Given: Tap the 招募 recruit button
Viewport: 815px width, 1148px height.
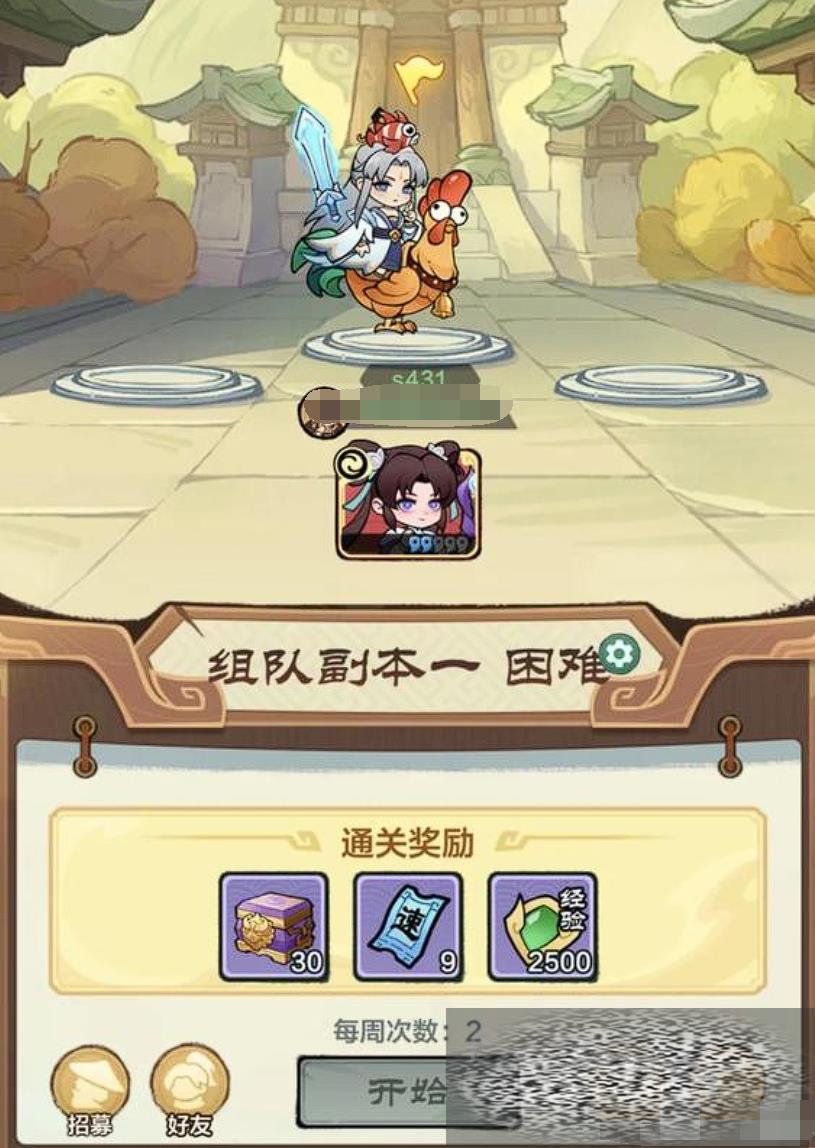Looking at the screenshot, I should [x=91, y=1090].
